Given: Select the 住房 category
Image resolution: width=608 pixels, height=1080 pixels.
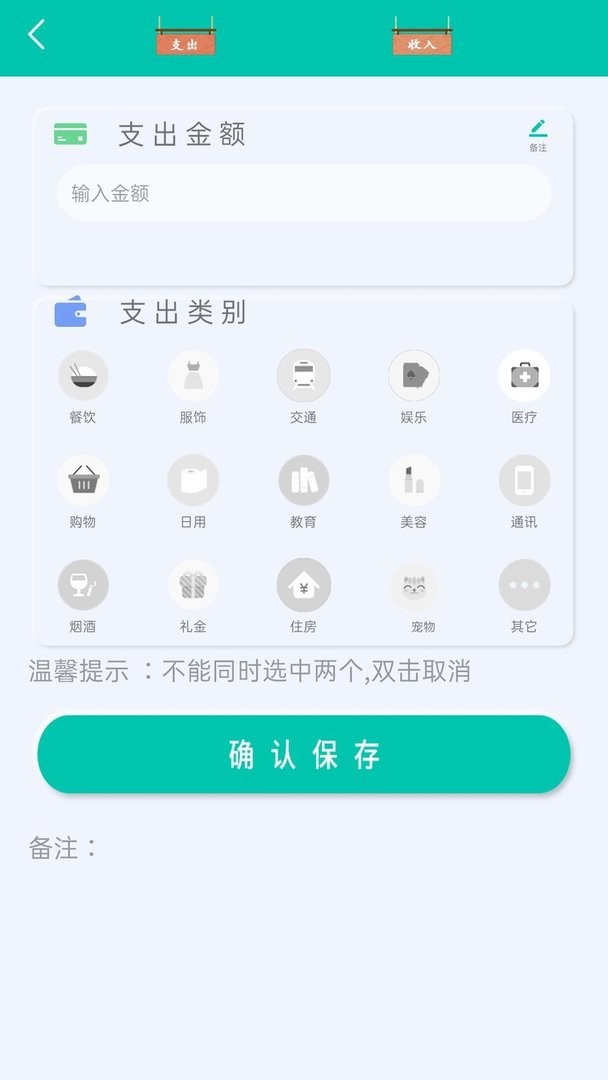Looking at the screenshot, I should (x=303, y=586).
